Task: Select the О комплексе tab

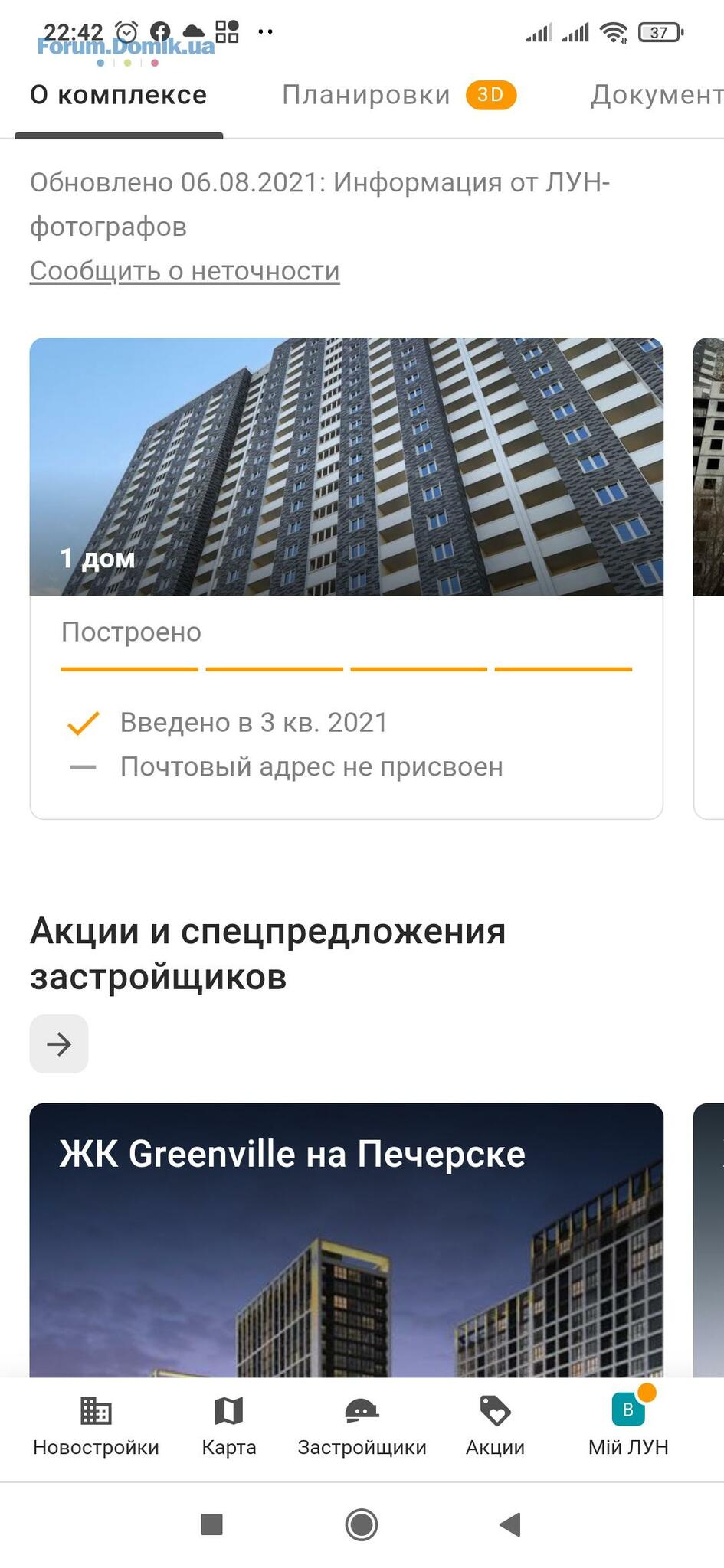Action: 119,95
